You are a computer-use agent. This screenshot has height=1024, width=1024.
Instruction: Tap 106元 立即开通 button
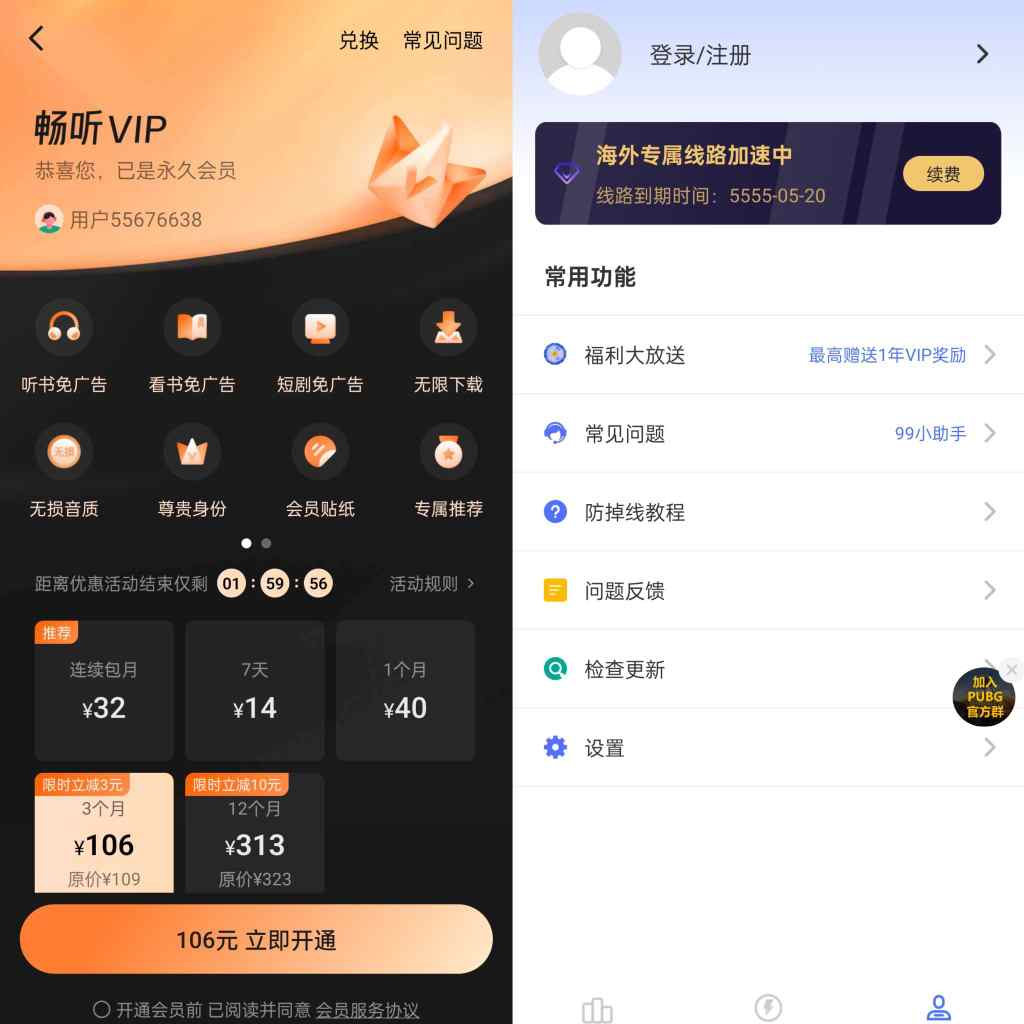tap(256, 940)
